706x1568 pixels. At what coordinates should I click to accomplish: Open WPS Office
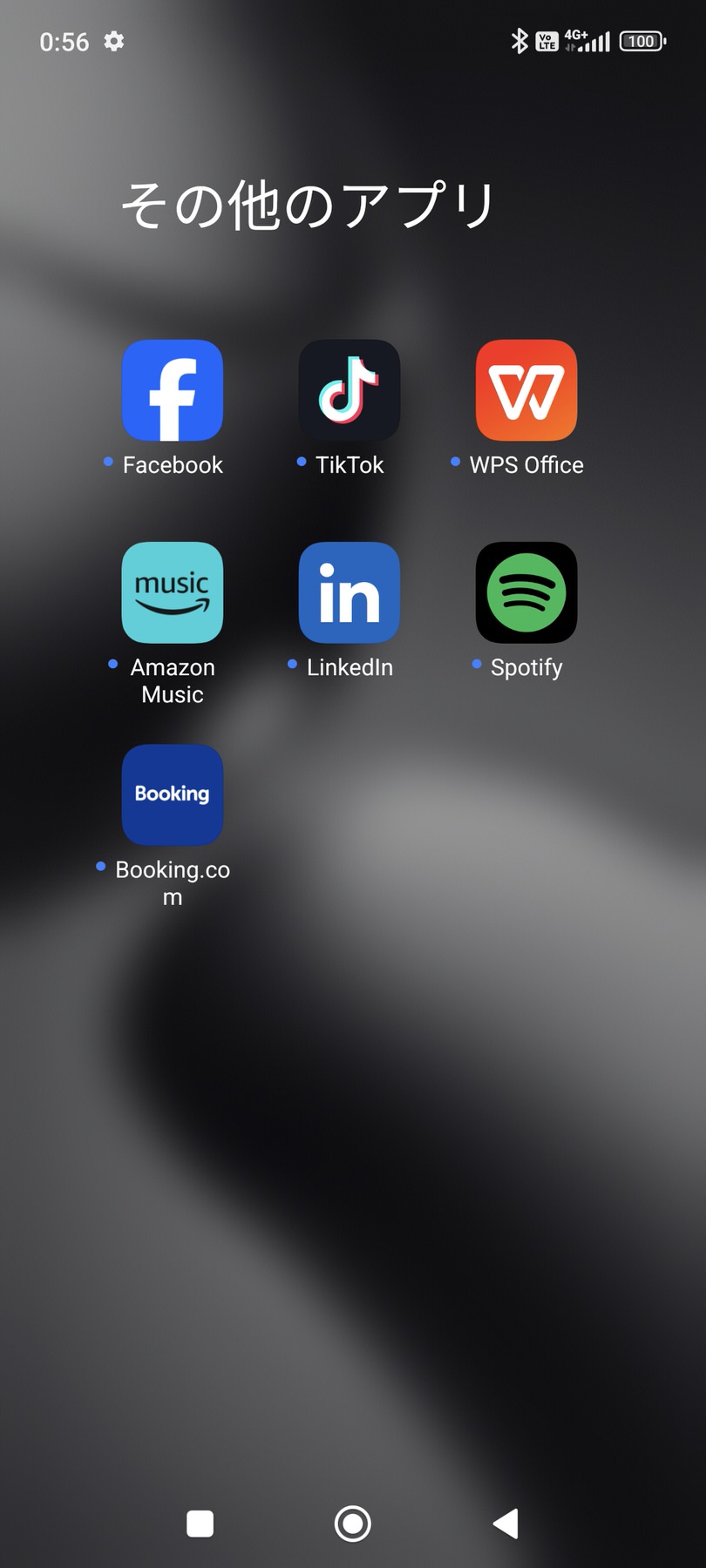coord(526,390)
